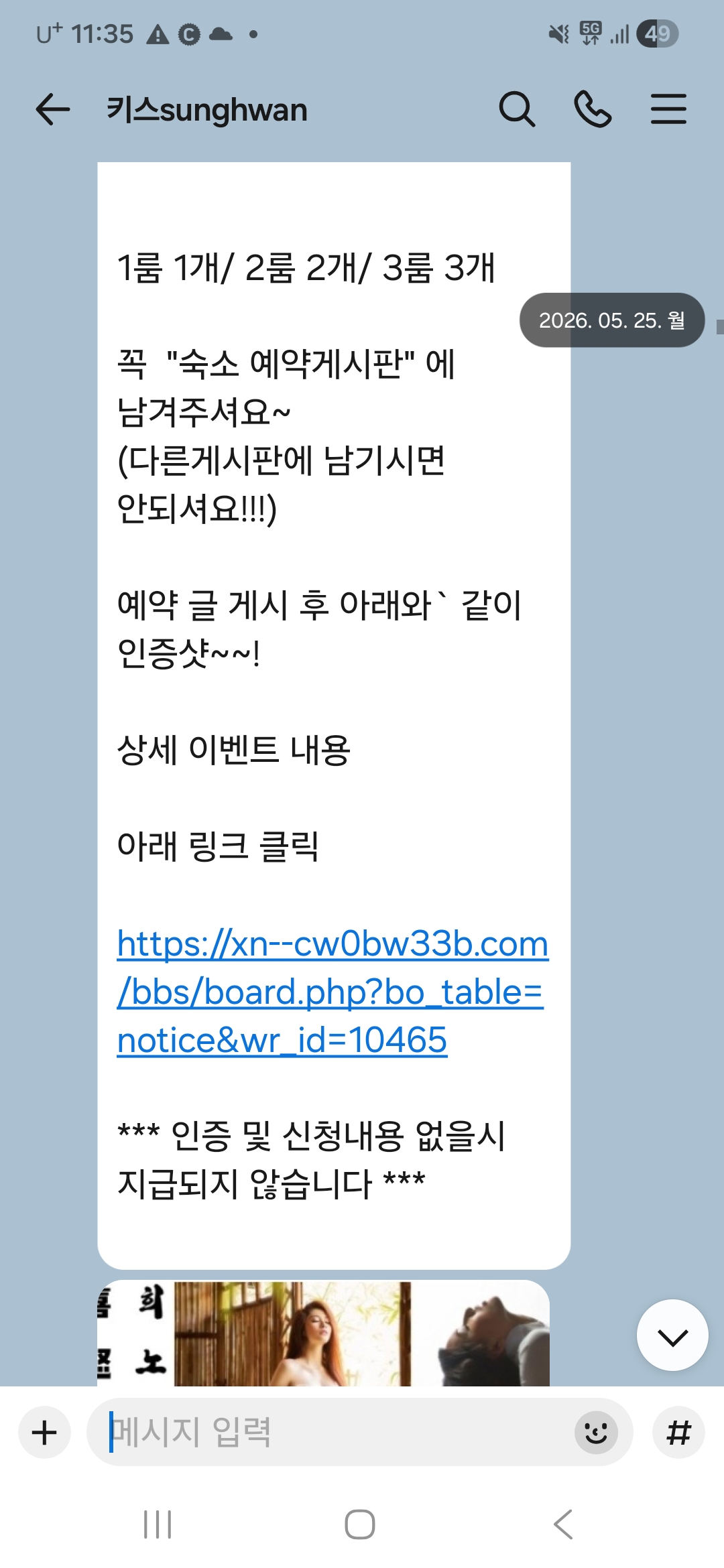The width and height of the screenshot is (724, 1568).
Task: Open the plus attachment menu
Action: point(44,1433)
